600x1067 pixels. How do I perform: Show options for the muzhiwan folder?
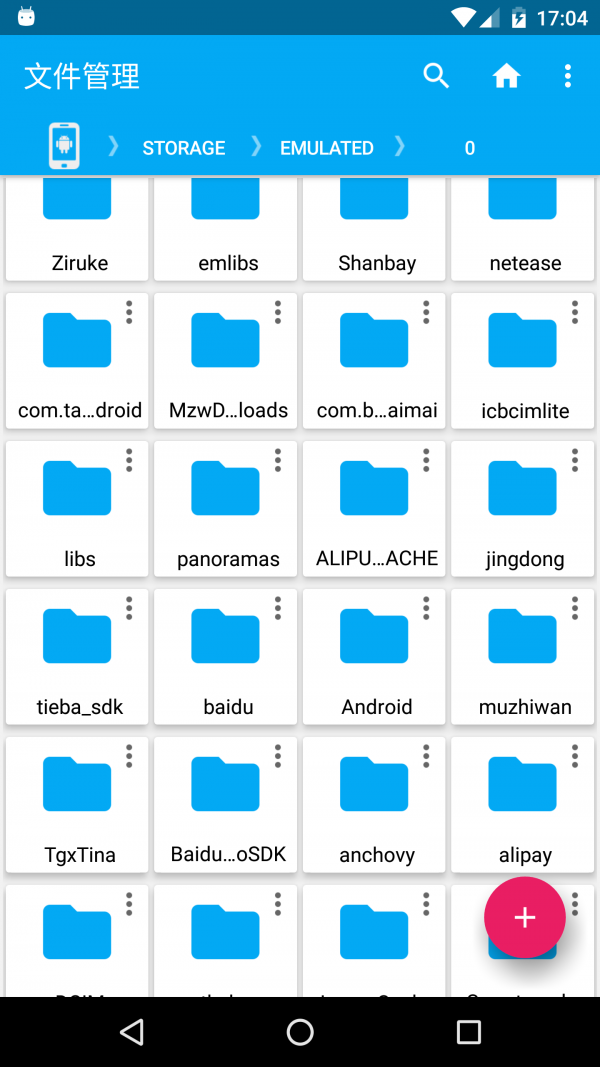point(575,608)
